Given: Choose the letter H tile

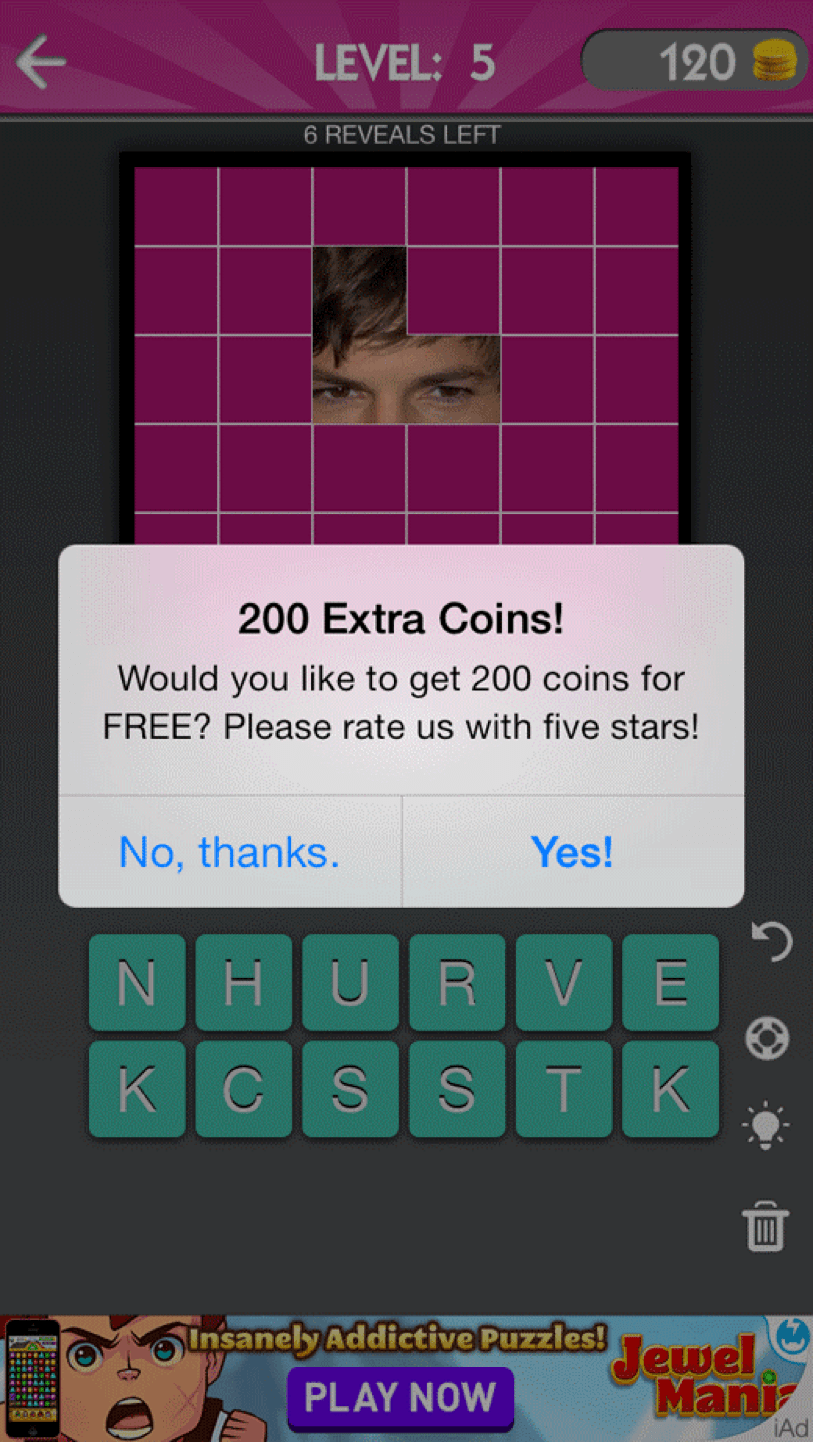Looking at the screenshot, I should coord(243,983).
